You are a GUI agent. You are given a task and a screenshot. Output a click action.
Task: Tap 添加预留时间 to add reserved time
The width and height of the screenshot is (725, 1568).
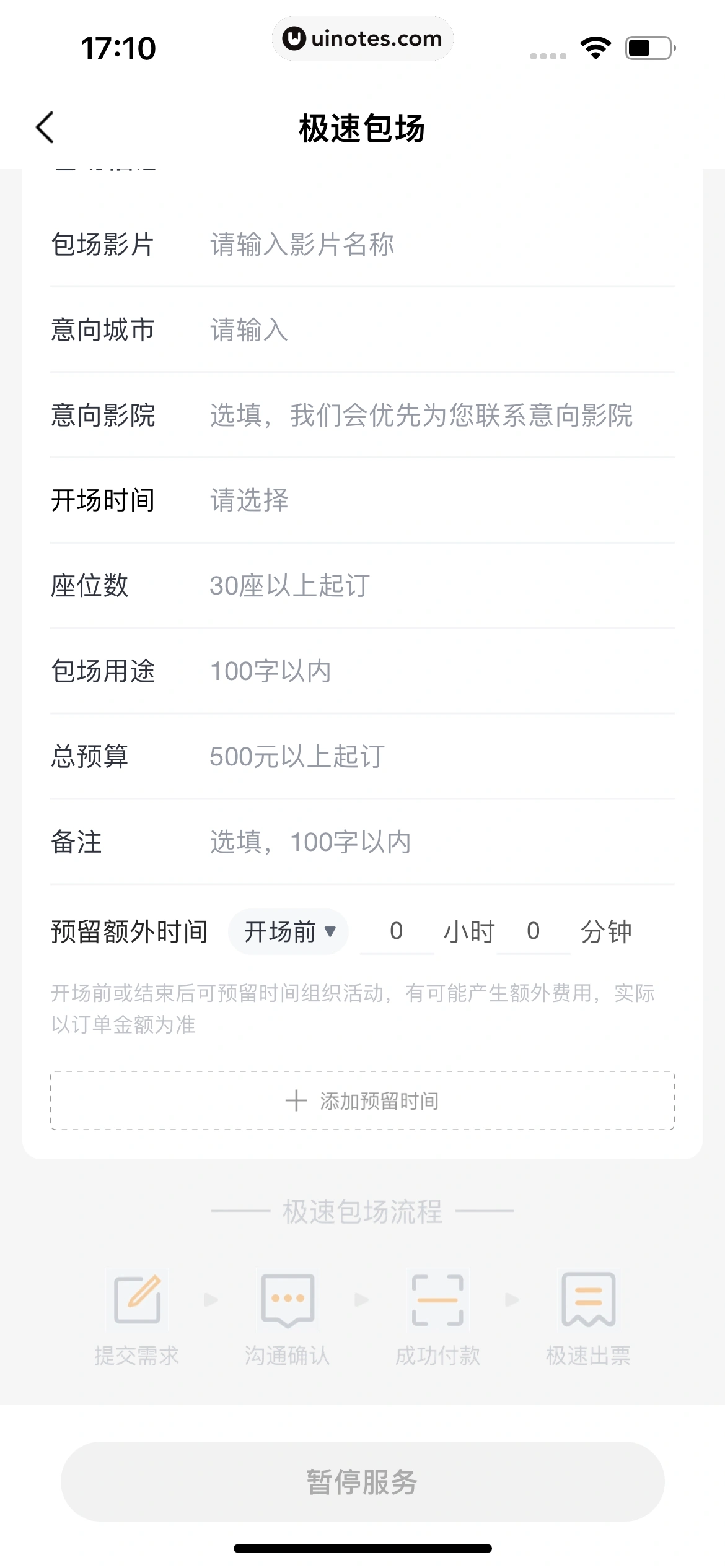pos(362,1100)
